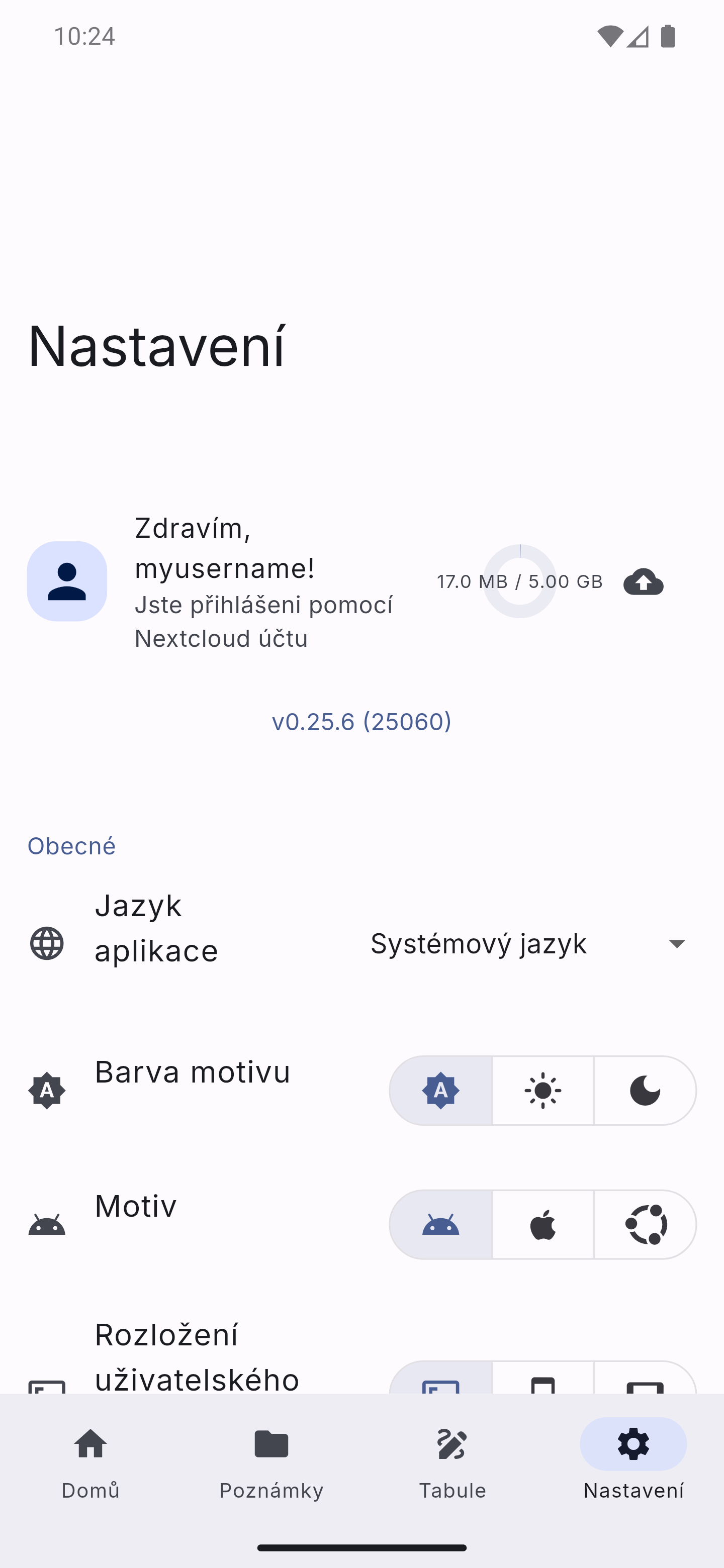Viewport: 724px width, 1568px height.
Task: Open version v0.25.6 (25060) link
Action: point(361,721)
